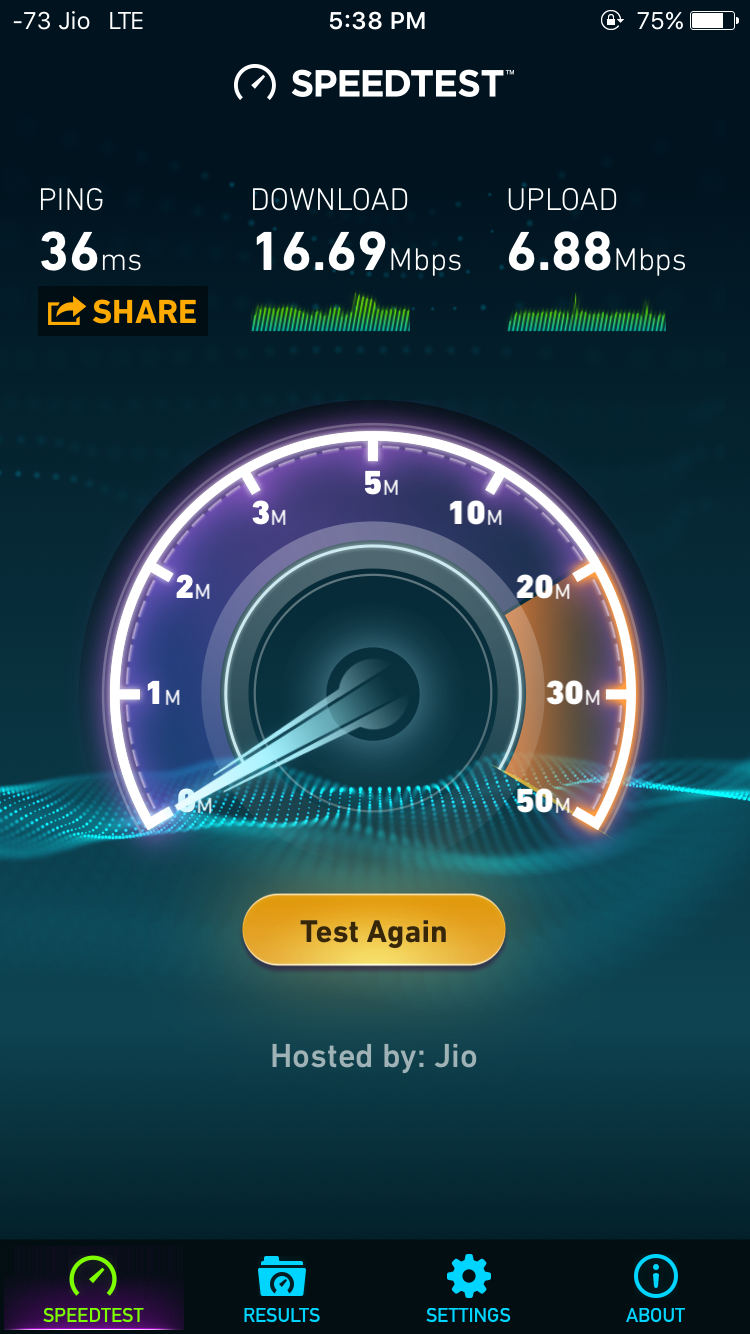The height and width of the screenshot is (1334, 750).
Task: Tap the download speed graph
Action: 331,315
